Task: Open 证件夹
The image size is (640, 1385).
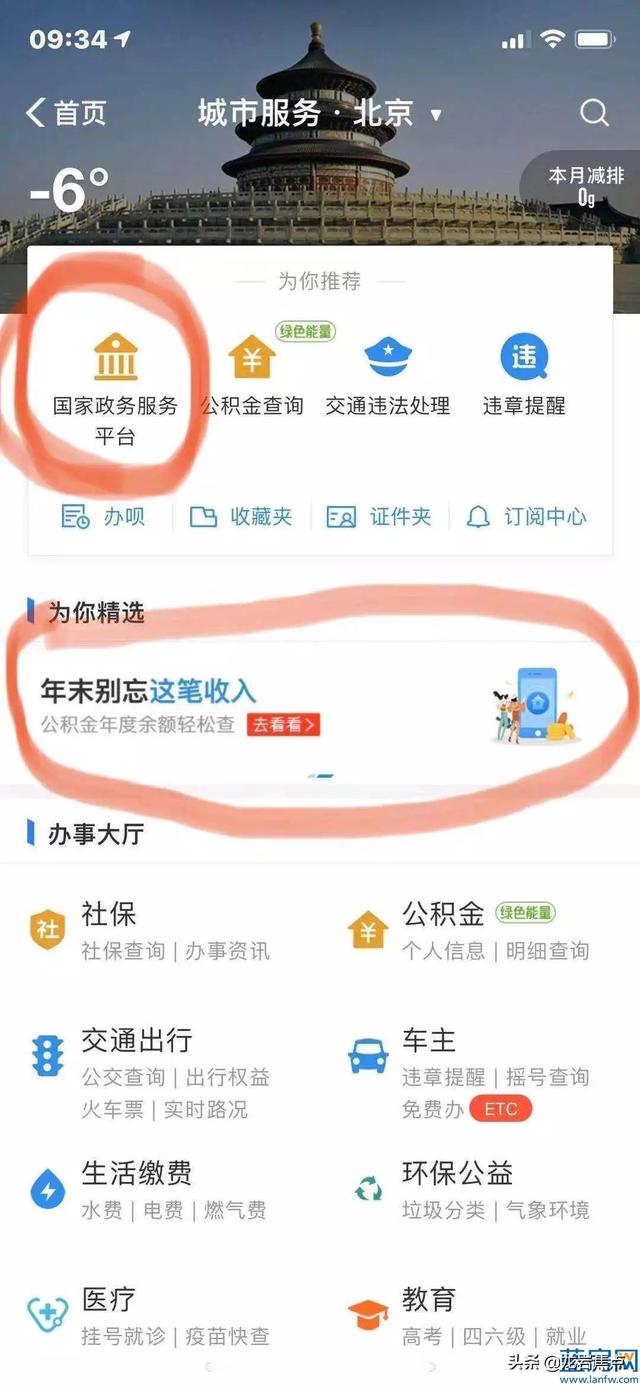Action: [379, 517]
